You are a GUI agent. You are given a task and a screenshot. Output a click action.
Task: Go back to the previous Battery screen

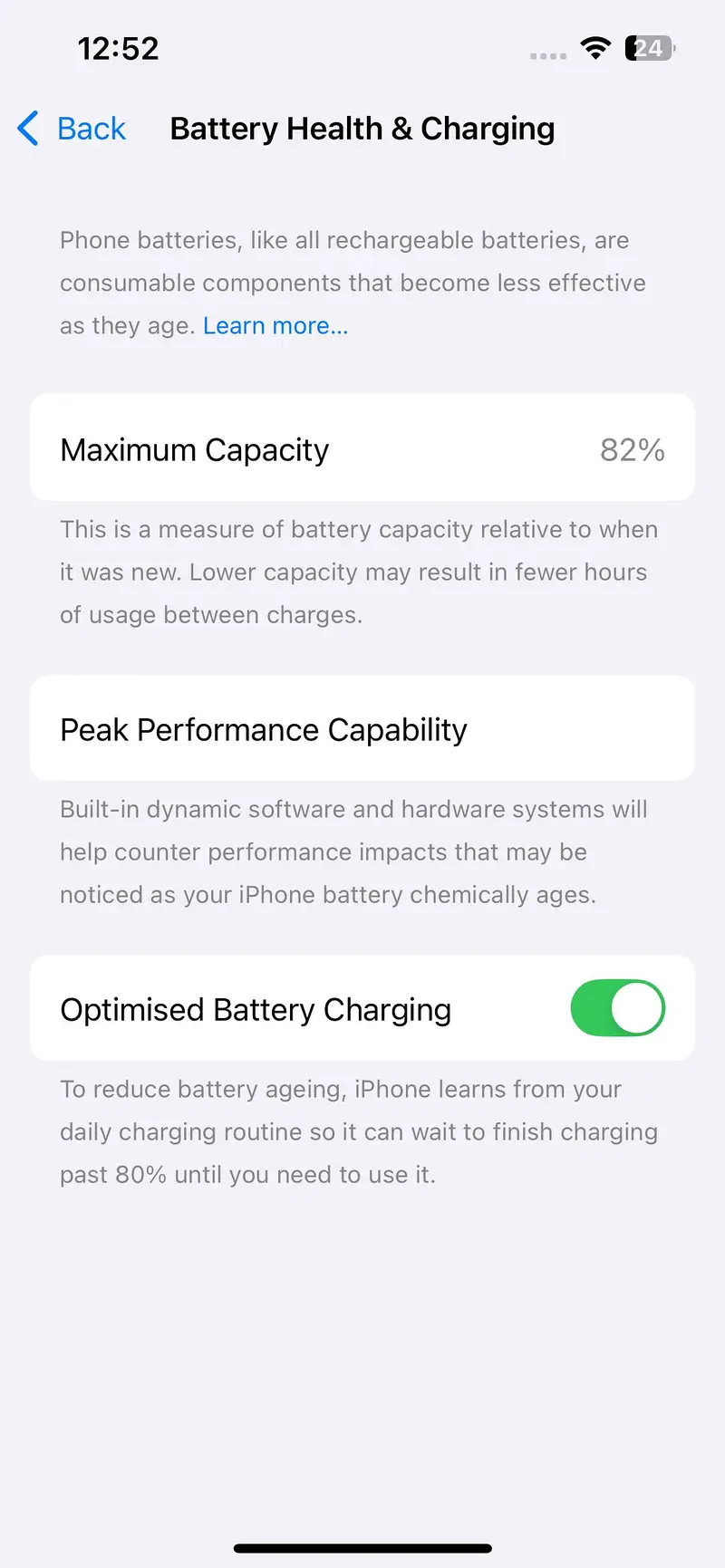[72, 129]
